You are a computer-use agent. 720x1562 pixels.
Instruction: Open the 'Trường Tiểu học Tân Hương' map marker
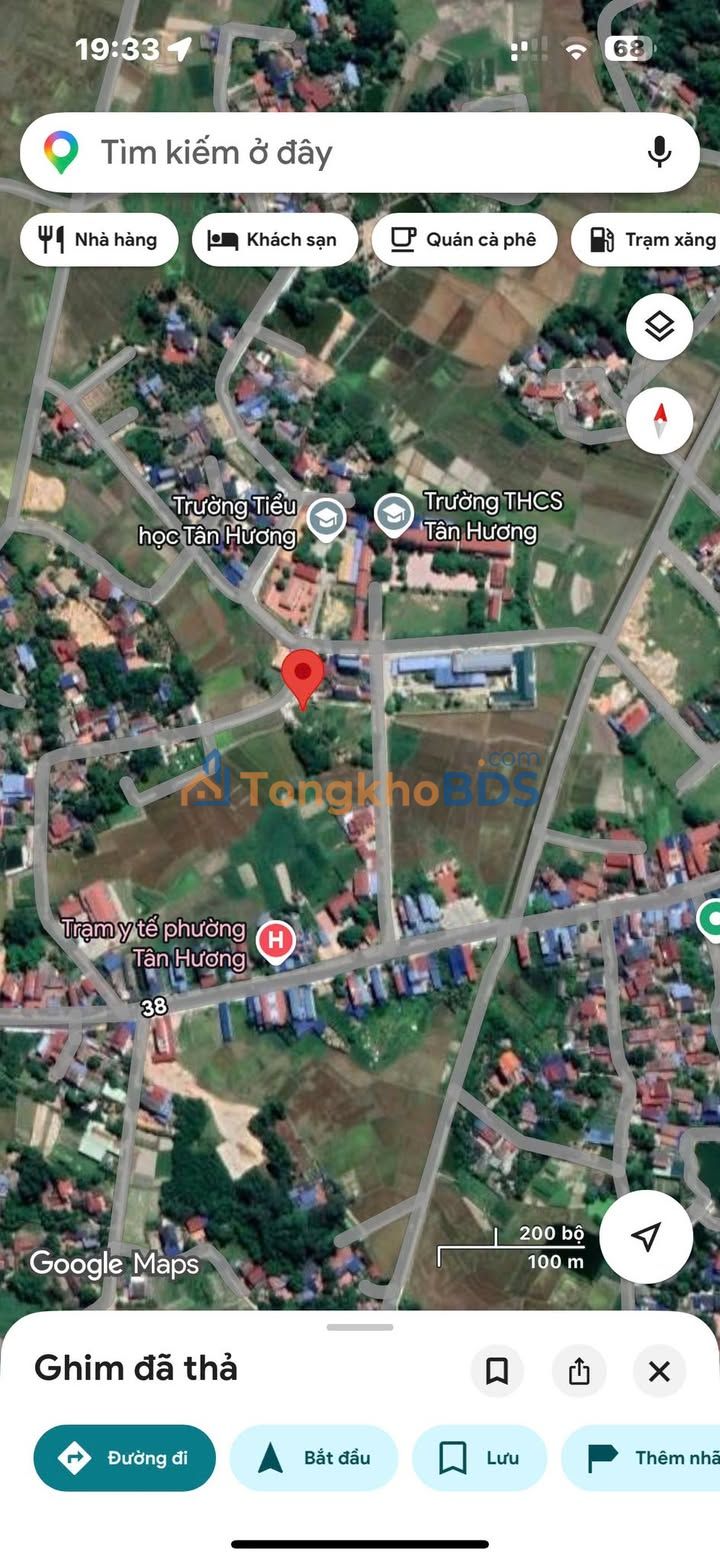tap(326, 519)
